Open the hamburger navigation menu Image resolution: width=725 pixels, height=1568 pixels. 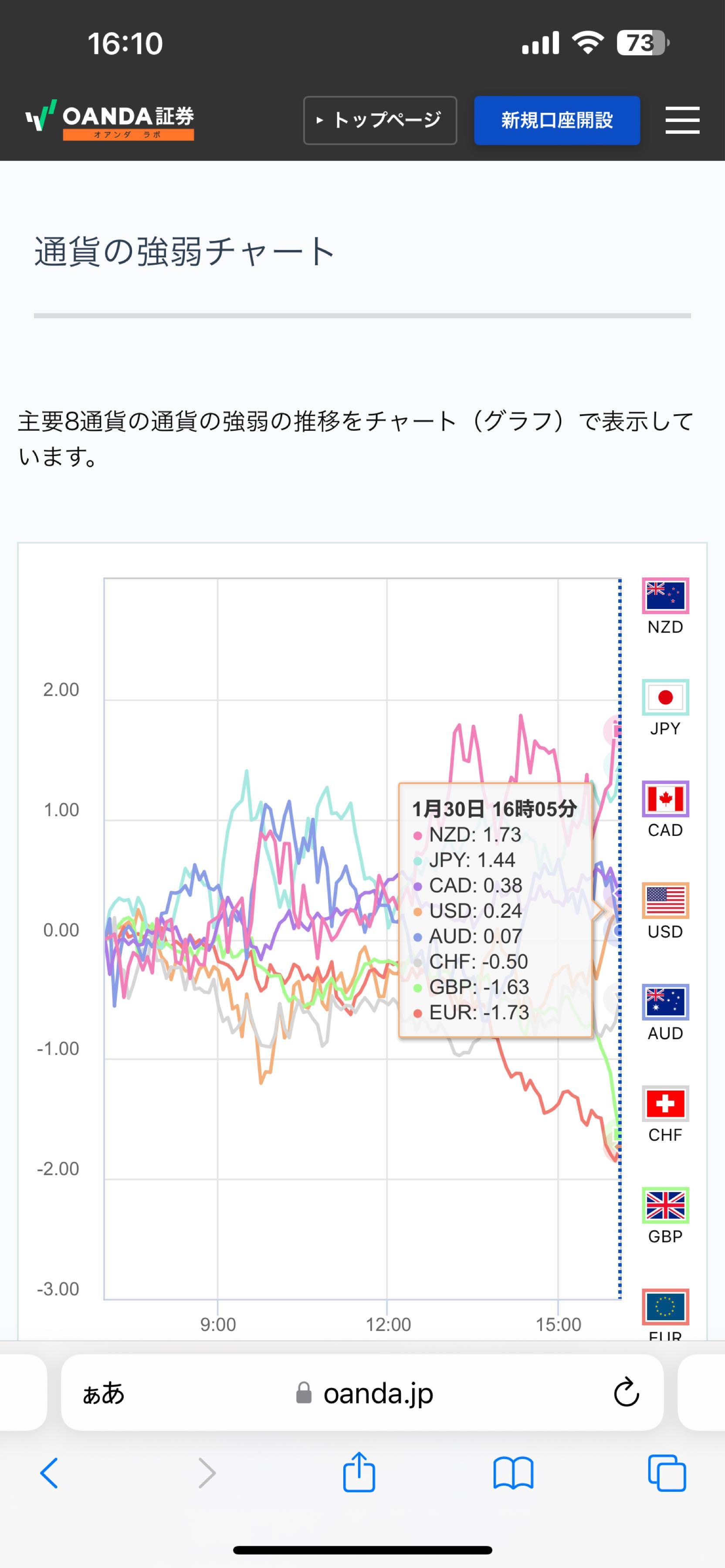point(682,120)
